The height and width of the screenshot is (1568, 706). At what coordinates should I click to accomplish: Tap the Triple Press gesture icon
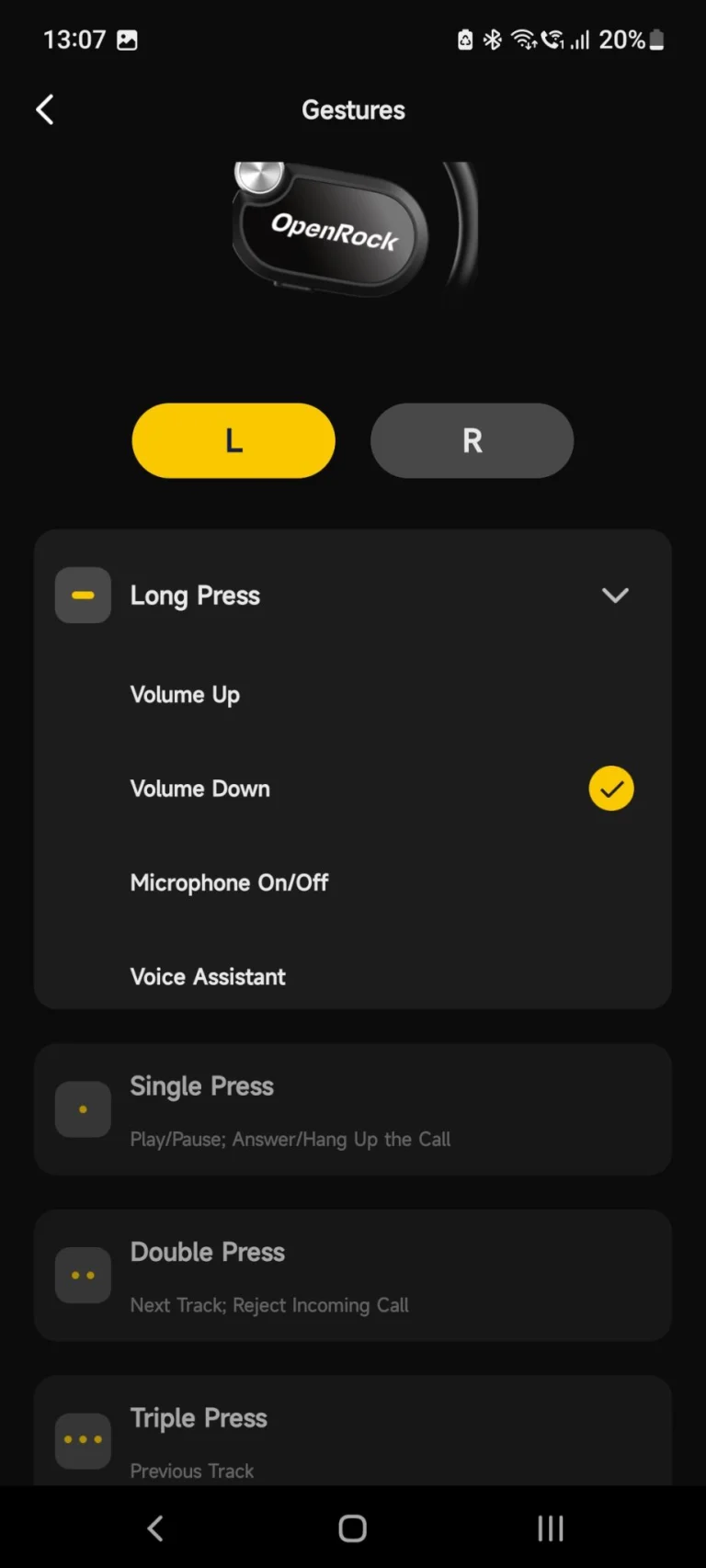tap(83, 1440)
